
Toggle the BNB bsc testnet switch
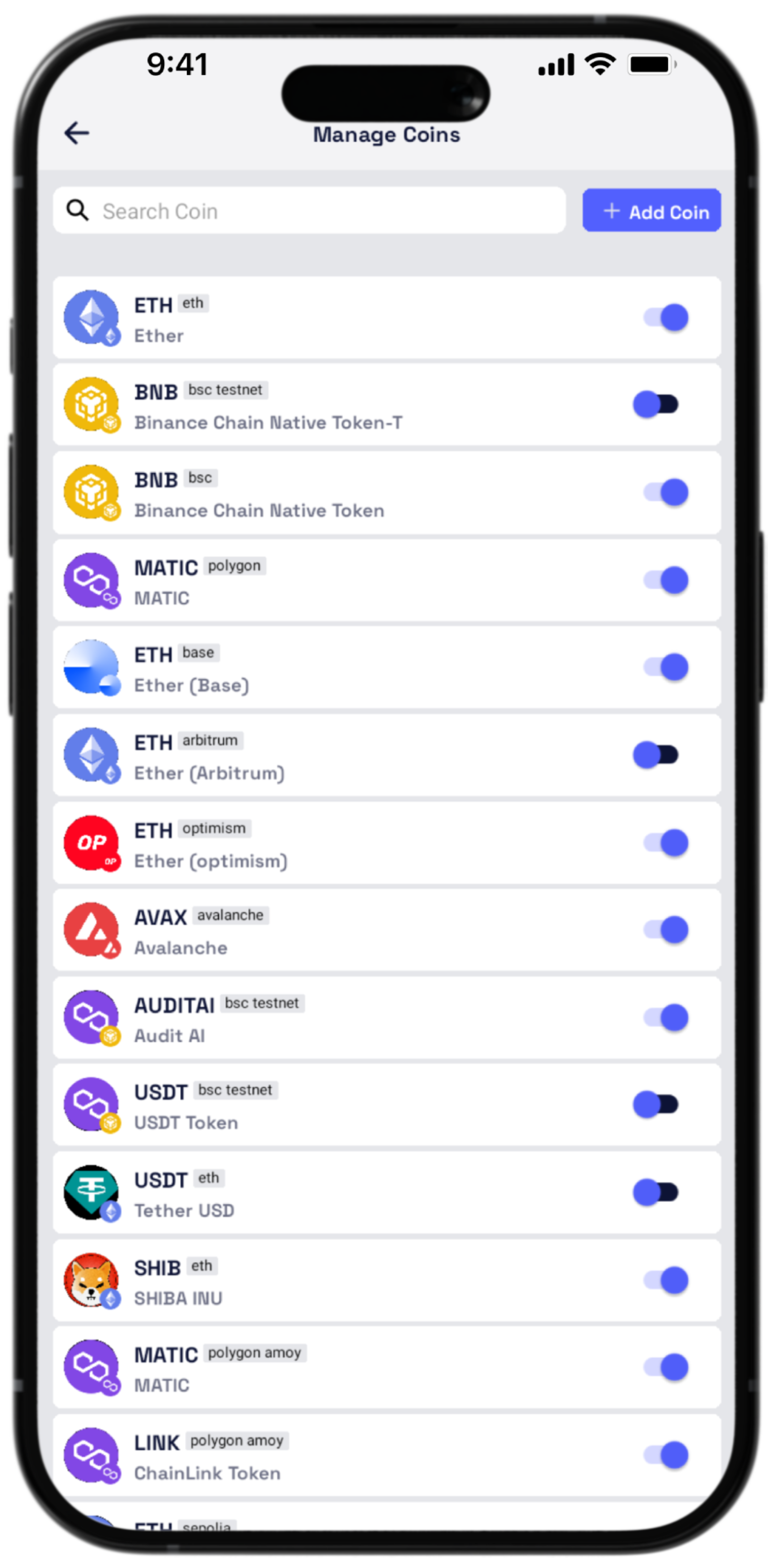[x=656, y=404]
